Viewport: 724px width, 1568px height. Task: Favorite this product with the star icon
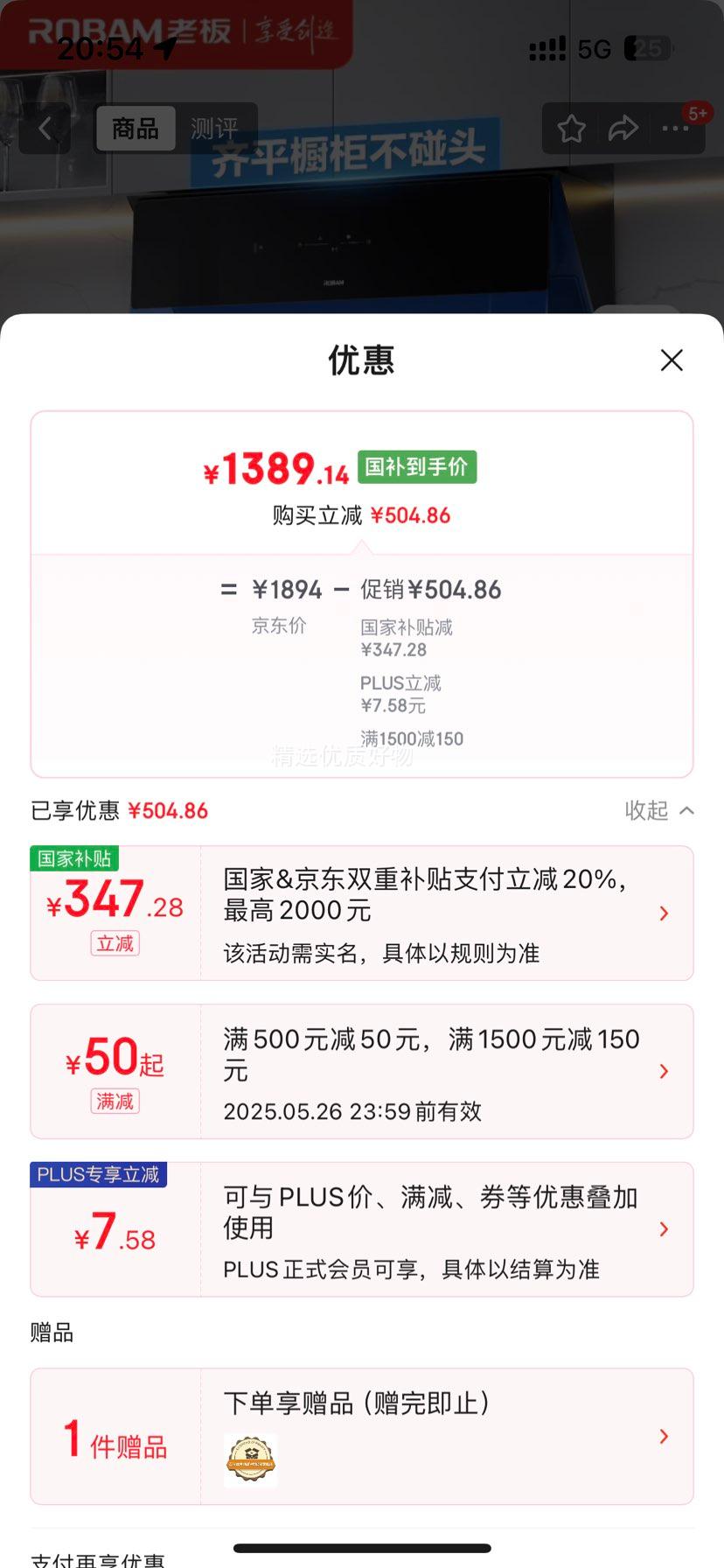point(572,129)
